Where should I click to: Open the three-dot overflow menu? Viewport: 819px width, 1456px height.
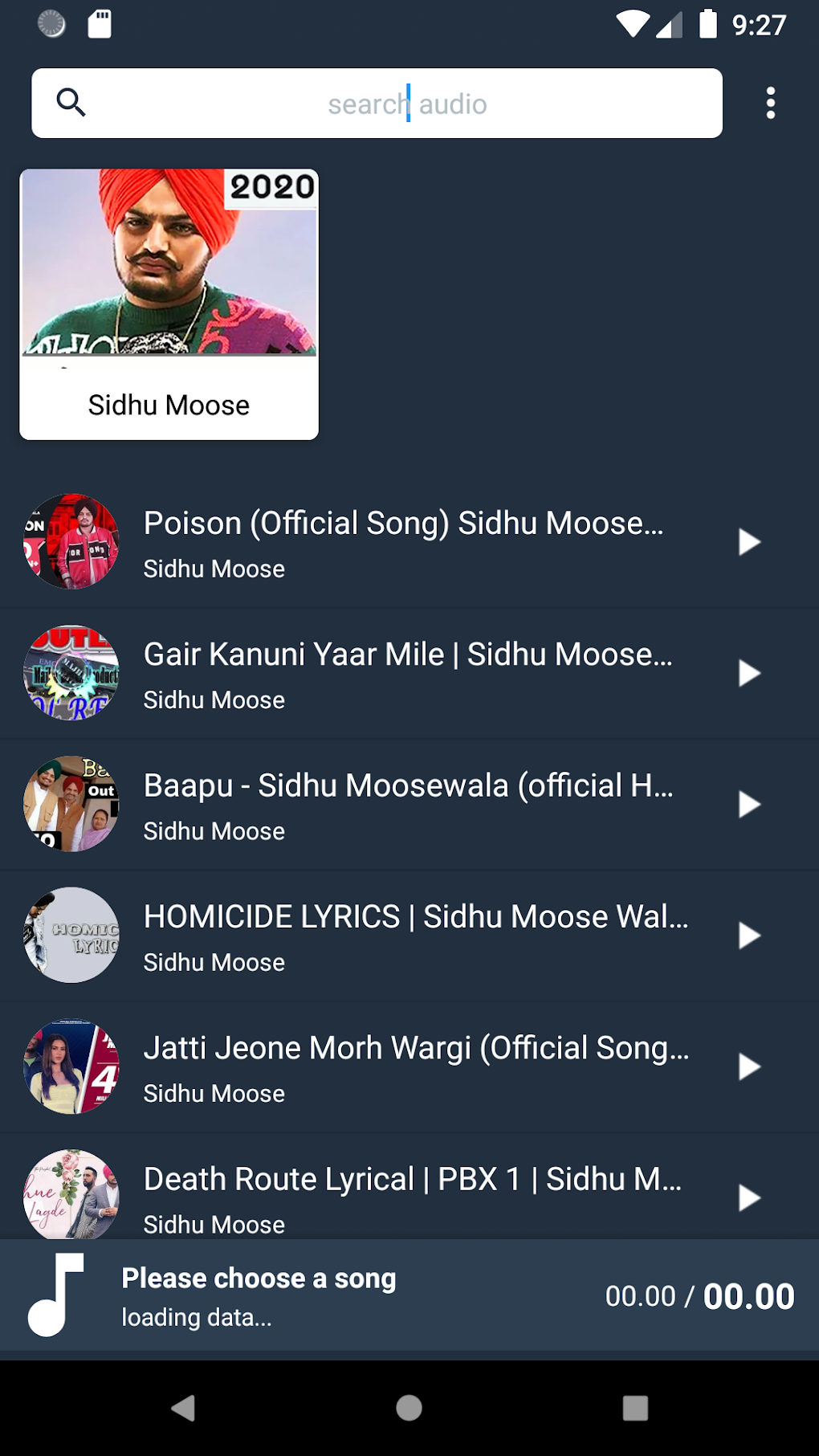click(x=770, y=104)
